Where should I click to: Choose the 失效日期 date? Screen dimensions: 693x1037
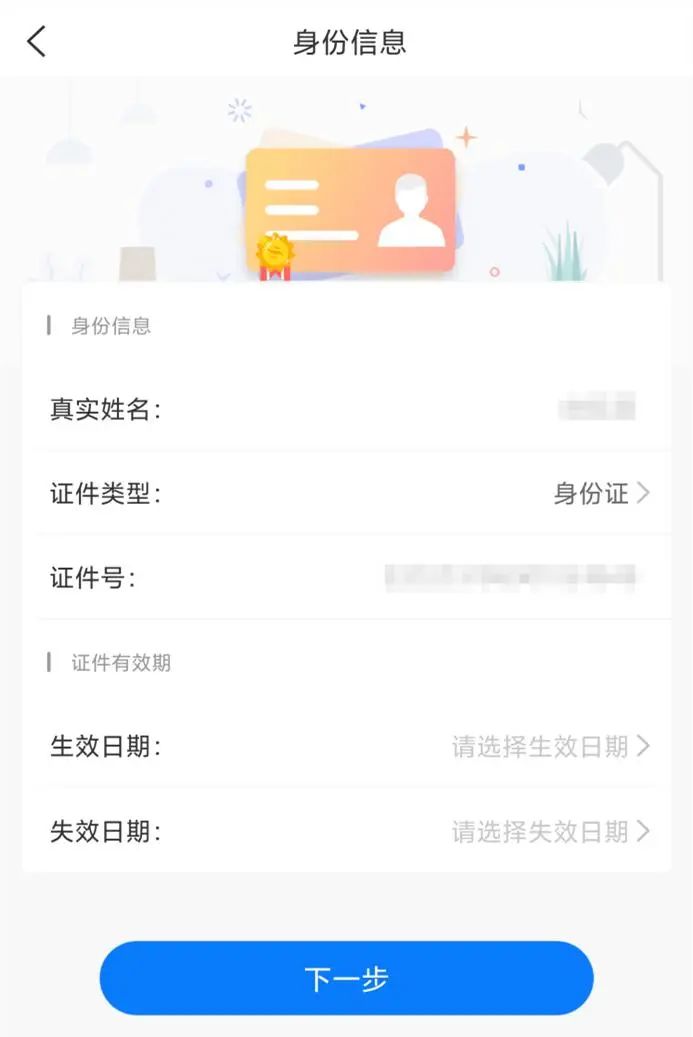(550, 832)
